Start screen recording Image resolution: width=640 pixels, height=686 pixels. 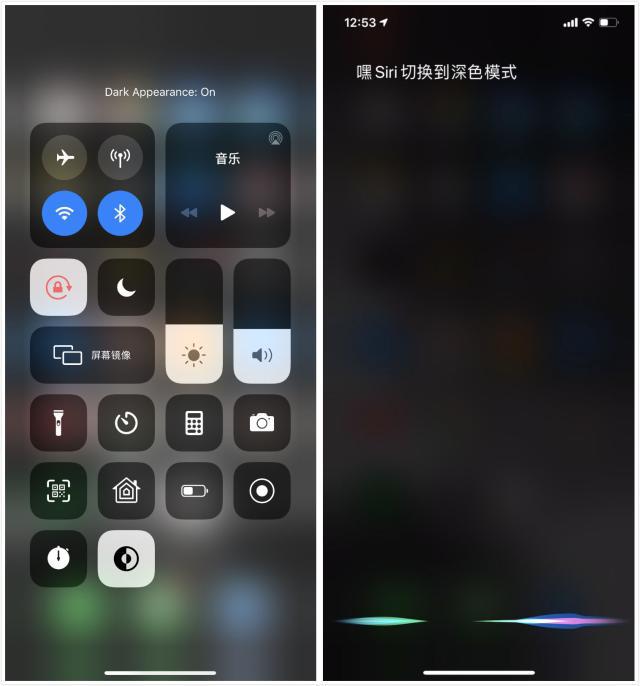point(262,491)
